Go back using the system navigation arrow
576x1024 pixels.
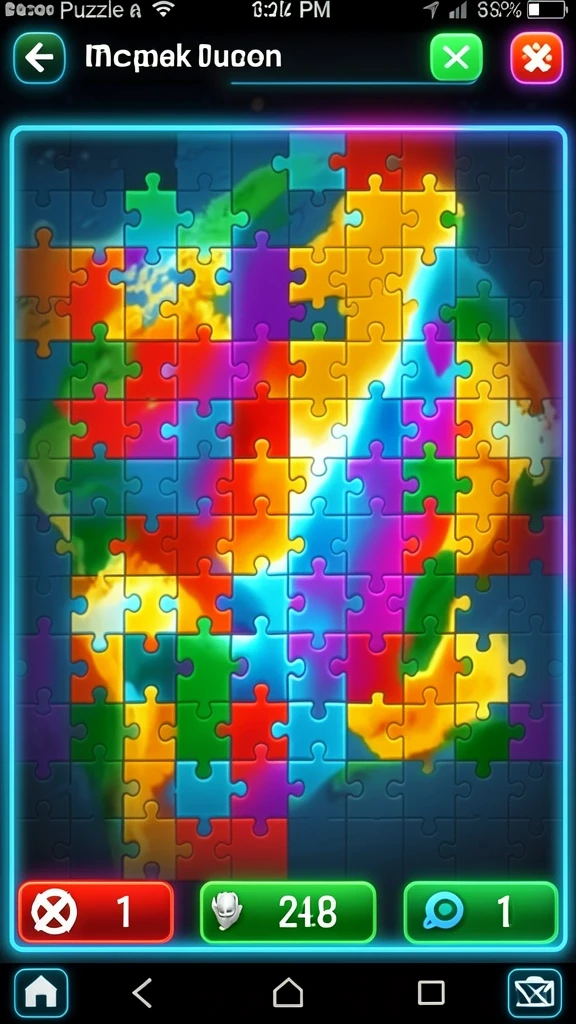(x=142, y=993)
